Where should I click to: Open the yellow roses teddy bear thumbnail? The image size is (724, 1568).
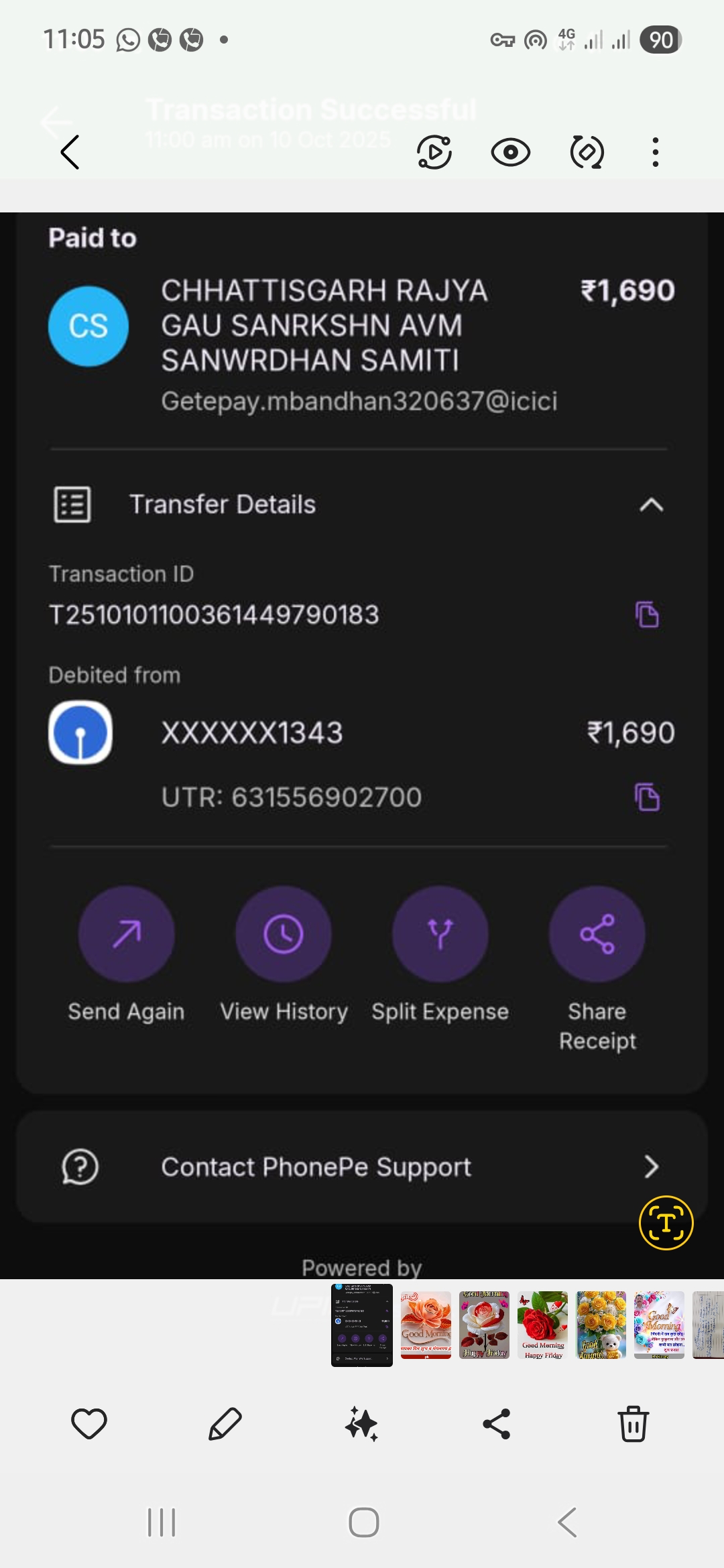point(601,1325)
